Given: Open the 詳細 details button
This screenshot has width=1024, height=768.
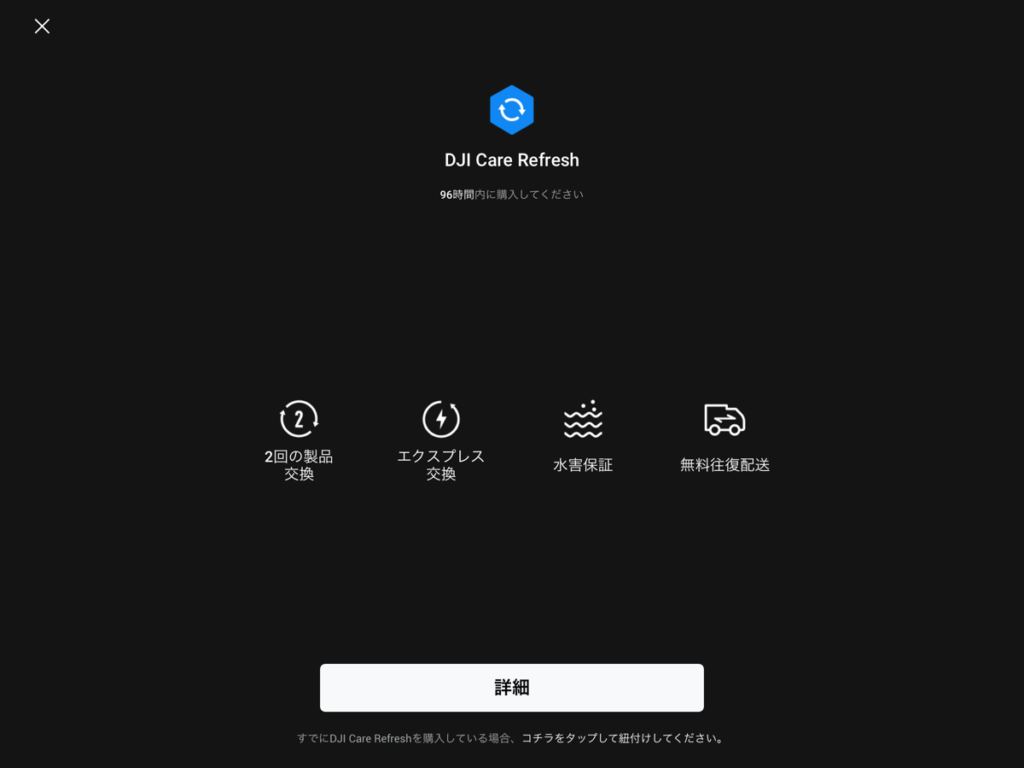Looking at the screenshot, I should (x=511, y=687).
